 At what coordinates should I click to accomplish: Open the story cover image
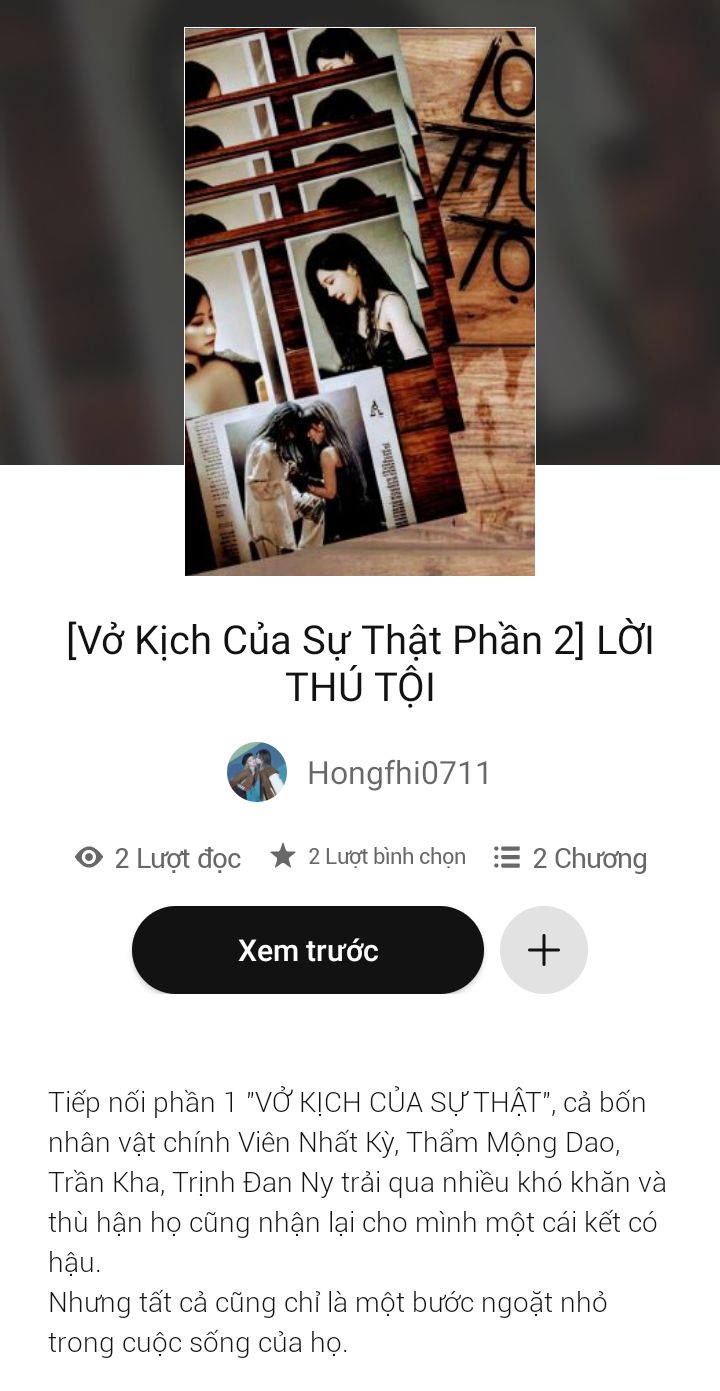click(x=360, y=301)
